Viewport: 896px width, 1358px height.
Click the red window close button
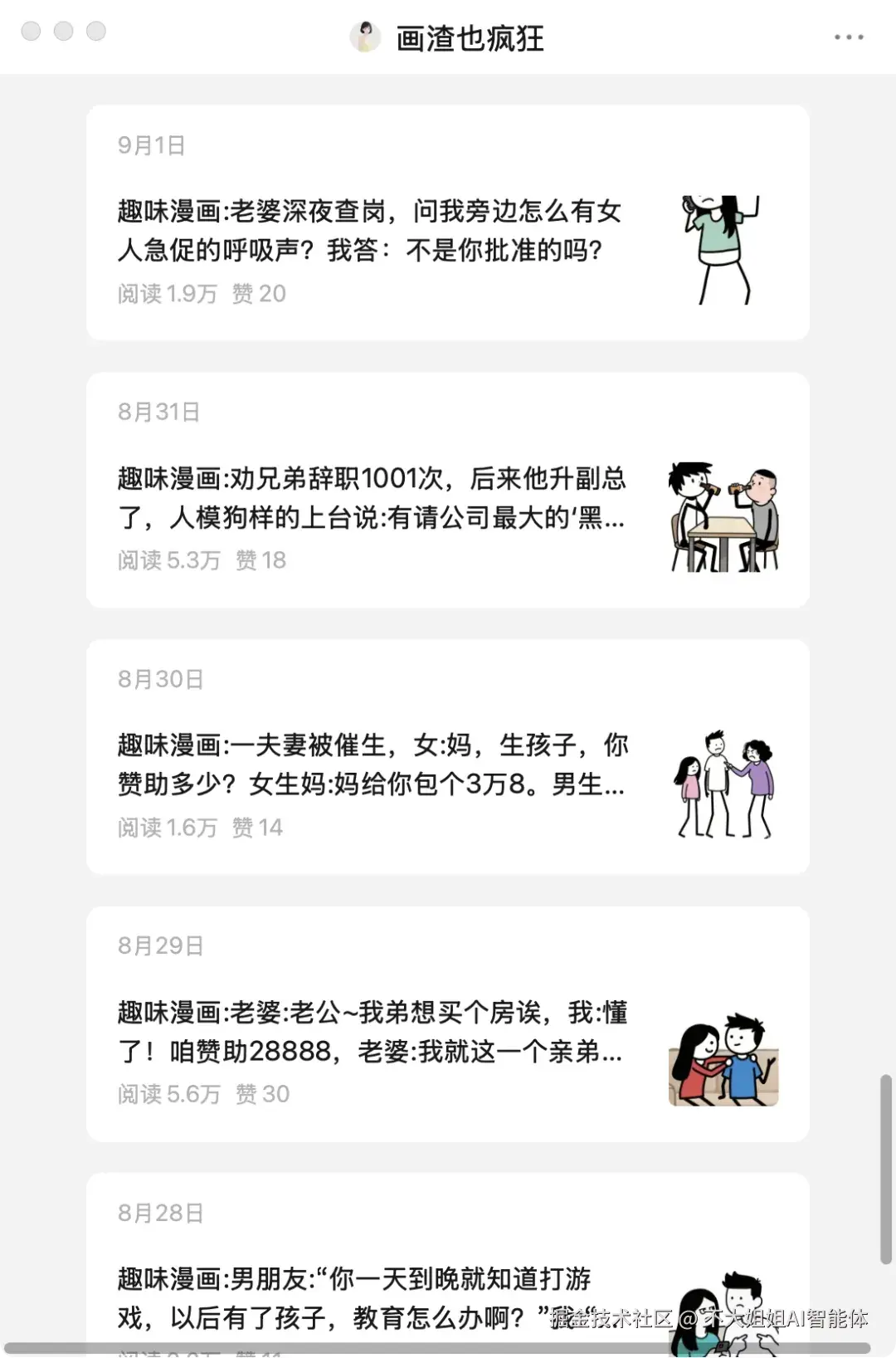(32, 32)
